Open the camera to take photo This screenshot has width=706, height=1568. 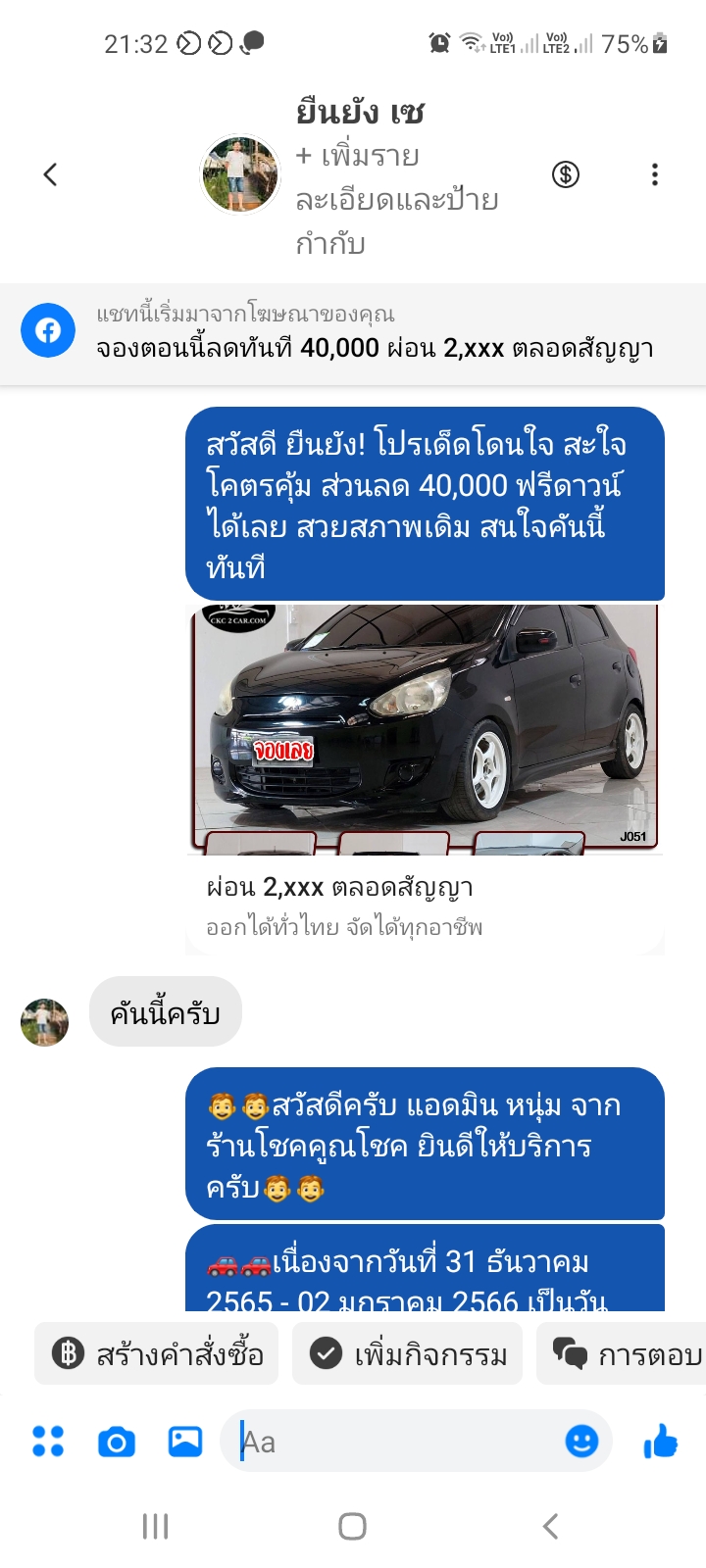pos(117,1442)
